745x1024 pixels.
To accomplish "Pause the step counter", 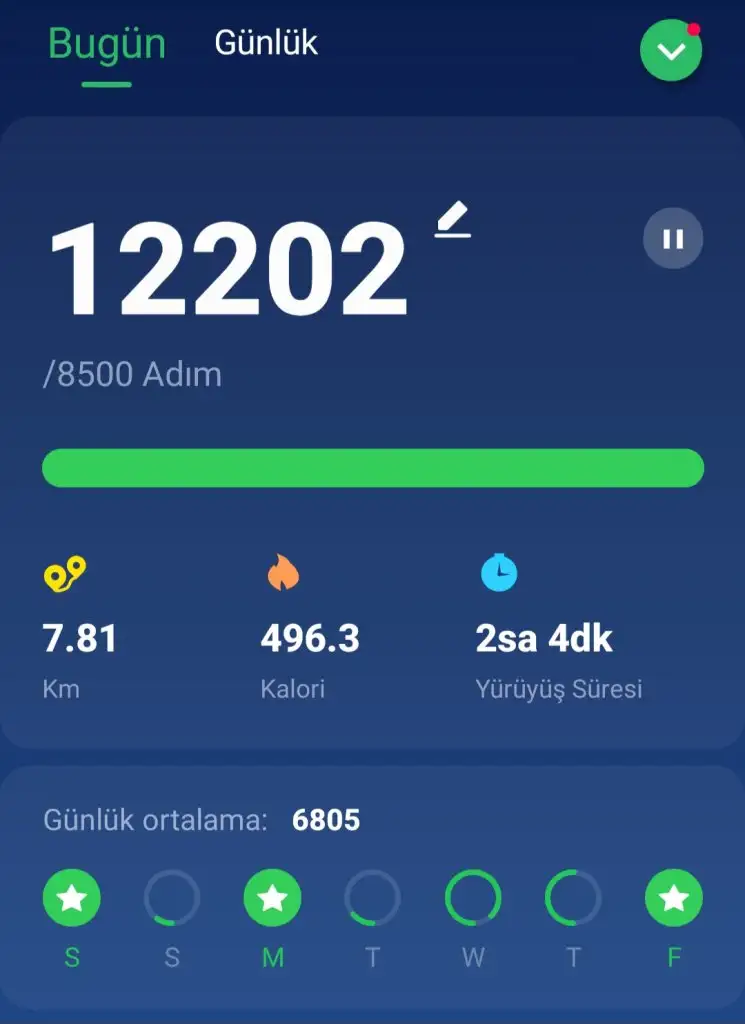I will 673,239.
